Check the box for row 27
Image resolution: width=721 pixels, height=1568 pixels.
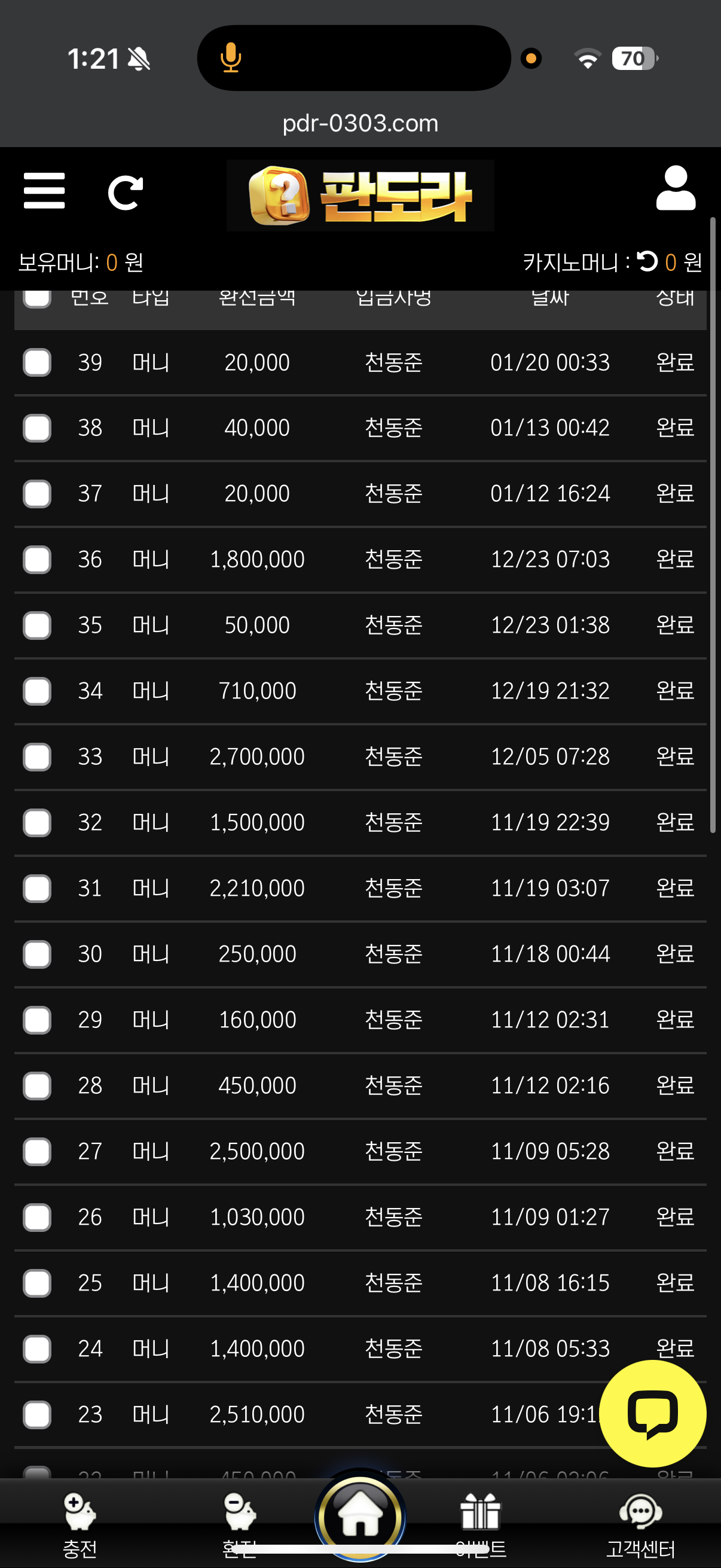pyautogui.click(x=37, y=1152)
